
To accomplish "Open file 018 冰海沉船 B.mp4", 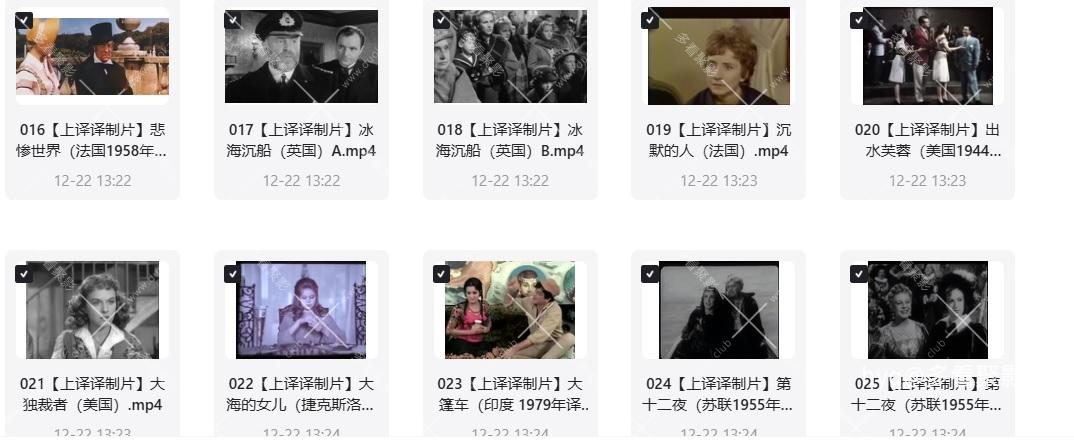I will point(510,56).
